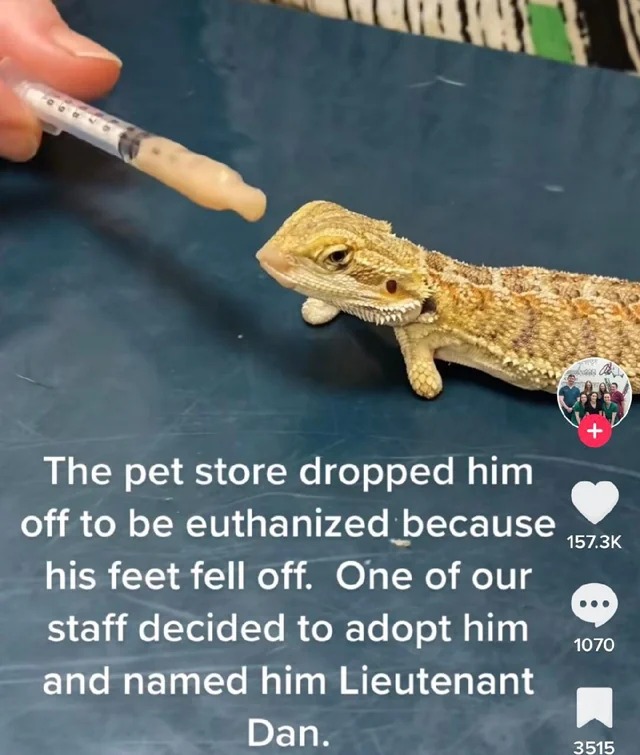Bookmark this video to favorites

[594, 706]
